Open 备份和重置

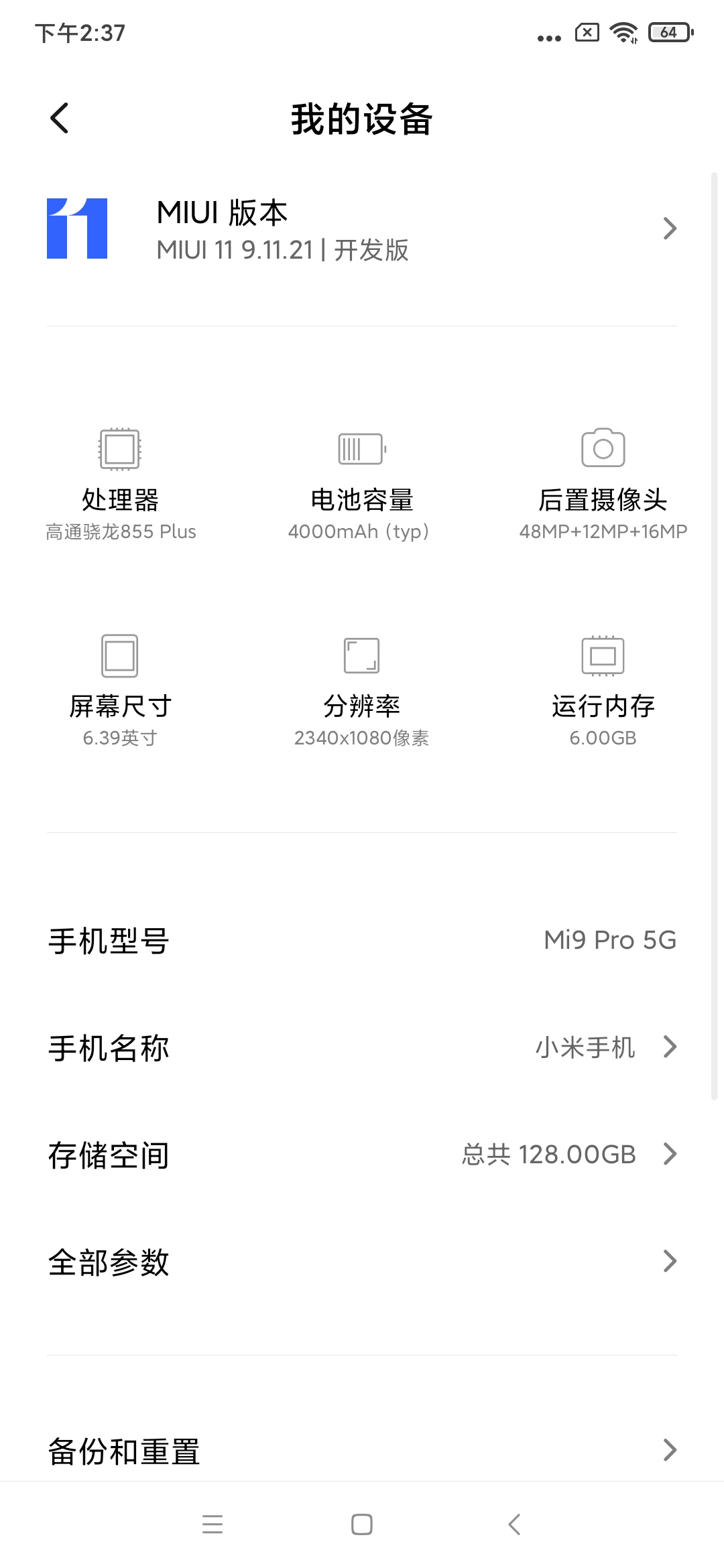point(362,1451)
